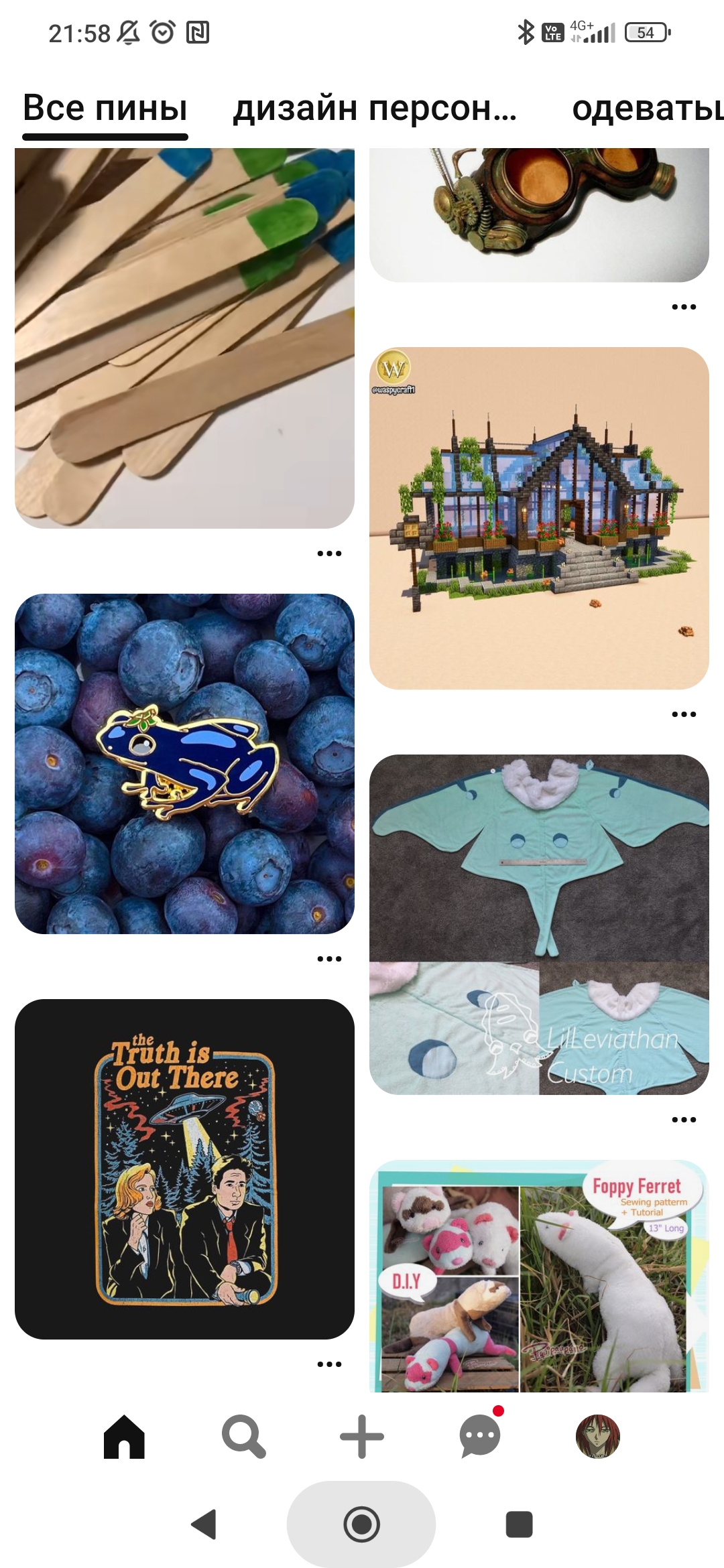Open options for the steampunk goggles pin
The width and height of the screenshot is (724, 1568).
pos(684,307)
